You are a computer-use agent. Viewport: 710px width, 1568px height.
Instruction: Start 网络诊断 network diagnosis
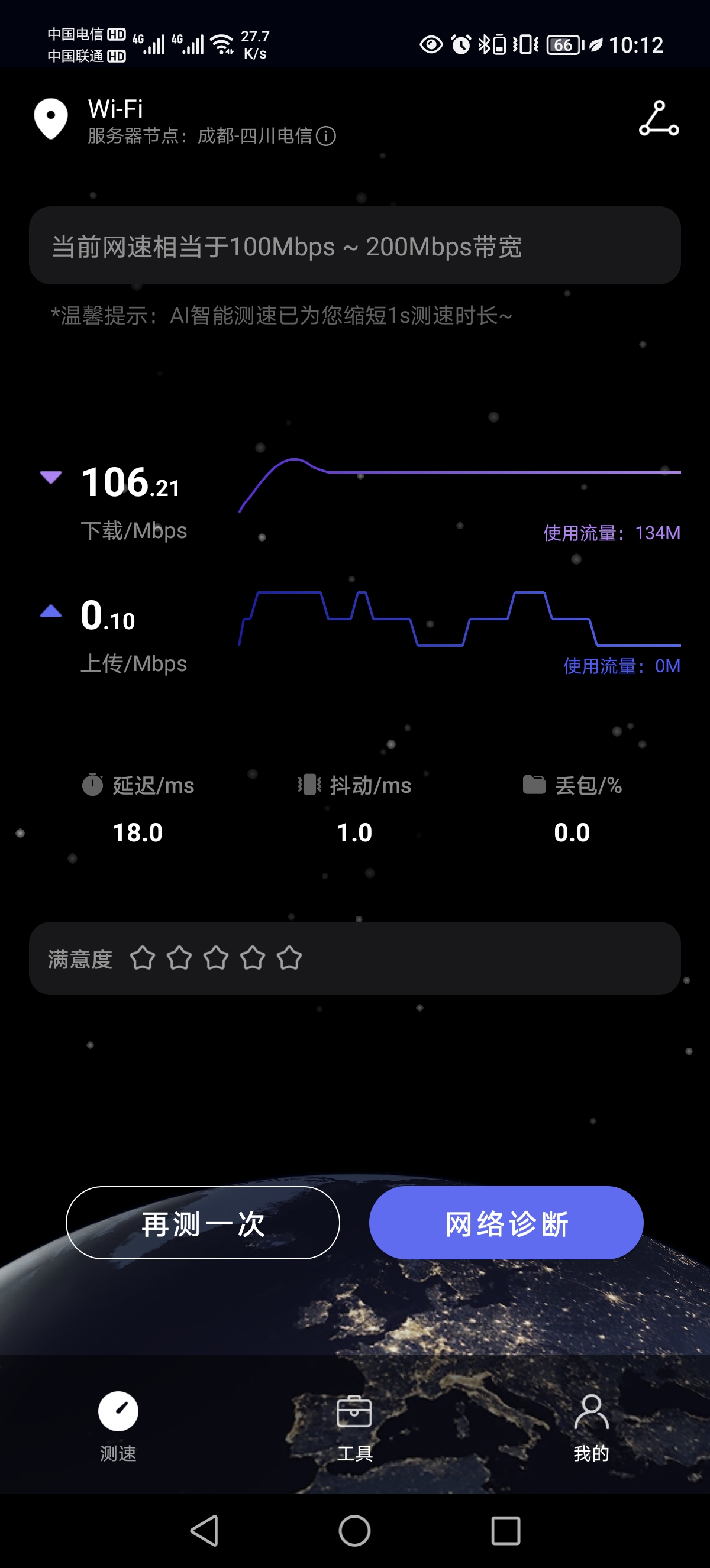(x=506, y=1223)
